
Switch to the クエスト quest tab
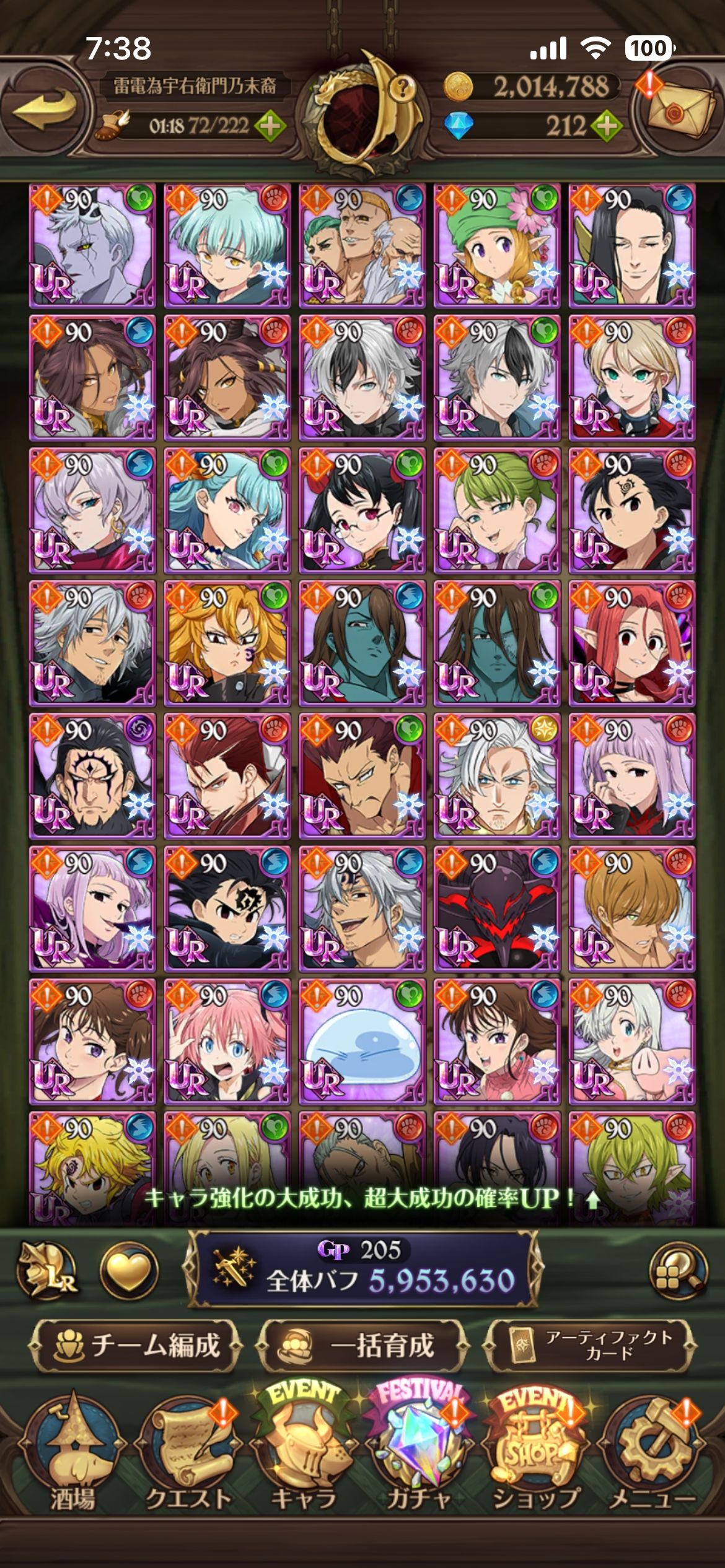click(188, 1455)
